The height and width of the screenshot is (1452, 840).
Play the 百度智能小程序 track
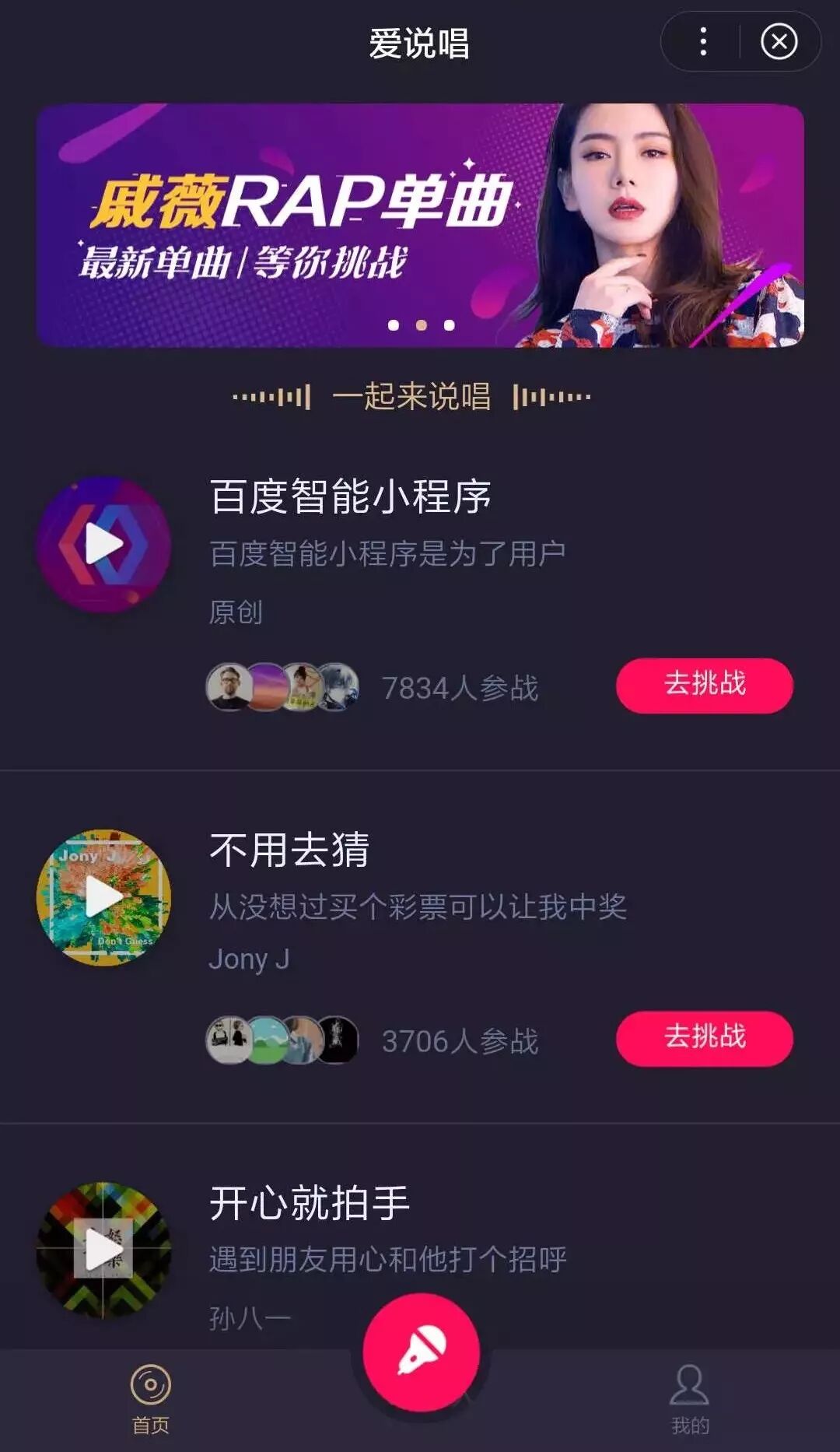(104, 544)
